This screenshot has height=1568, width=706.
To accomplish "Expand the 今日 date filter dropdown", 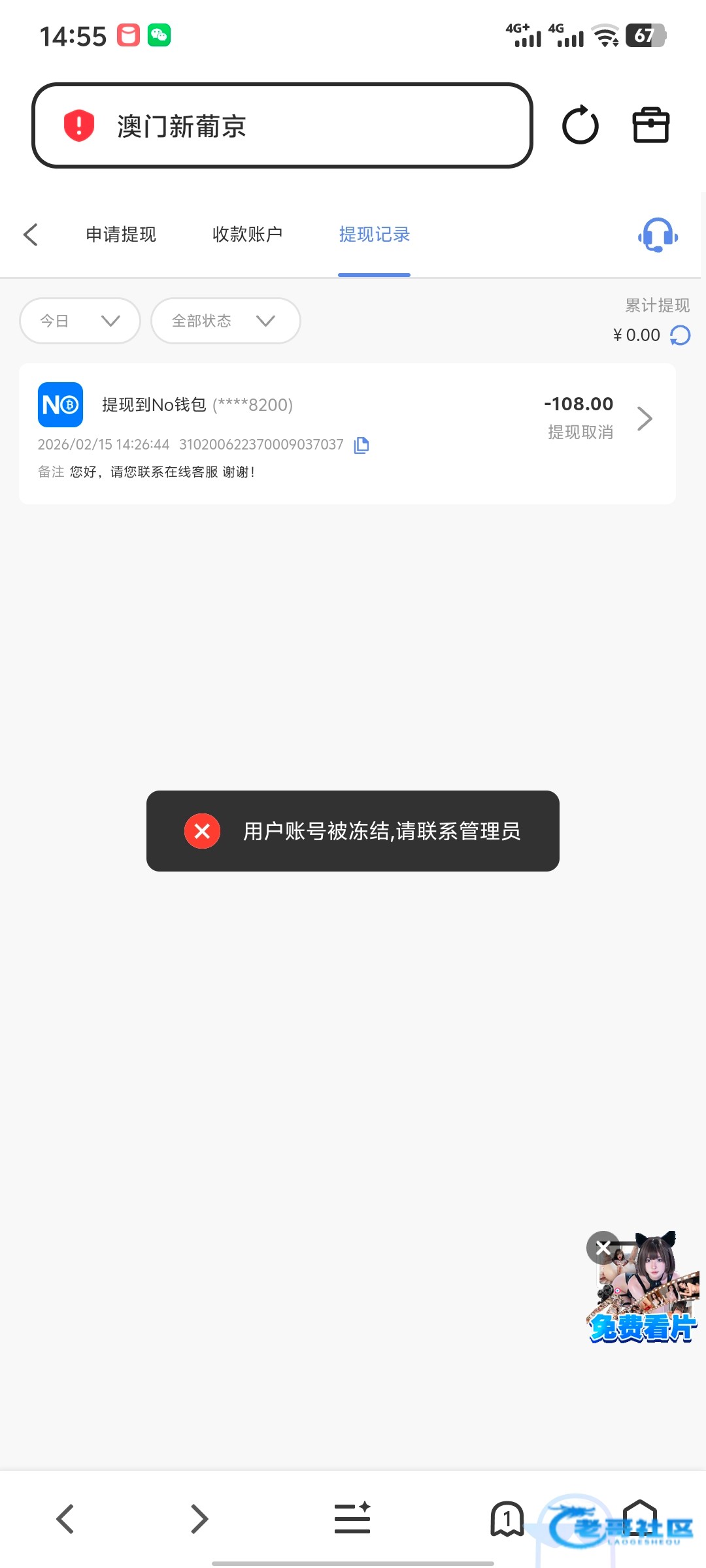I will pos(80,321).
